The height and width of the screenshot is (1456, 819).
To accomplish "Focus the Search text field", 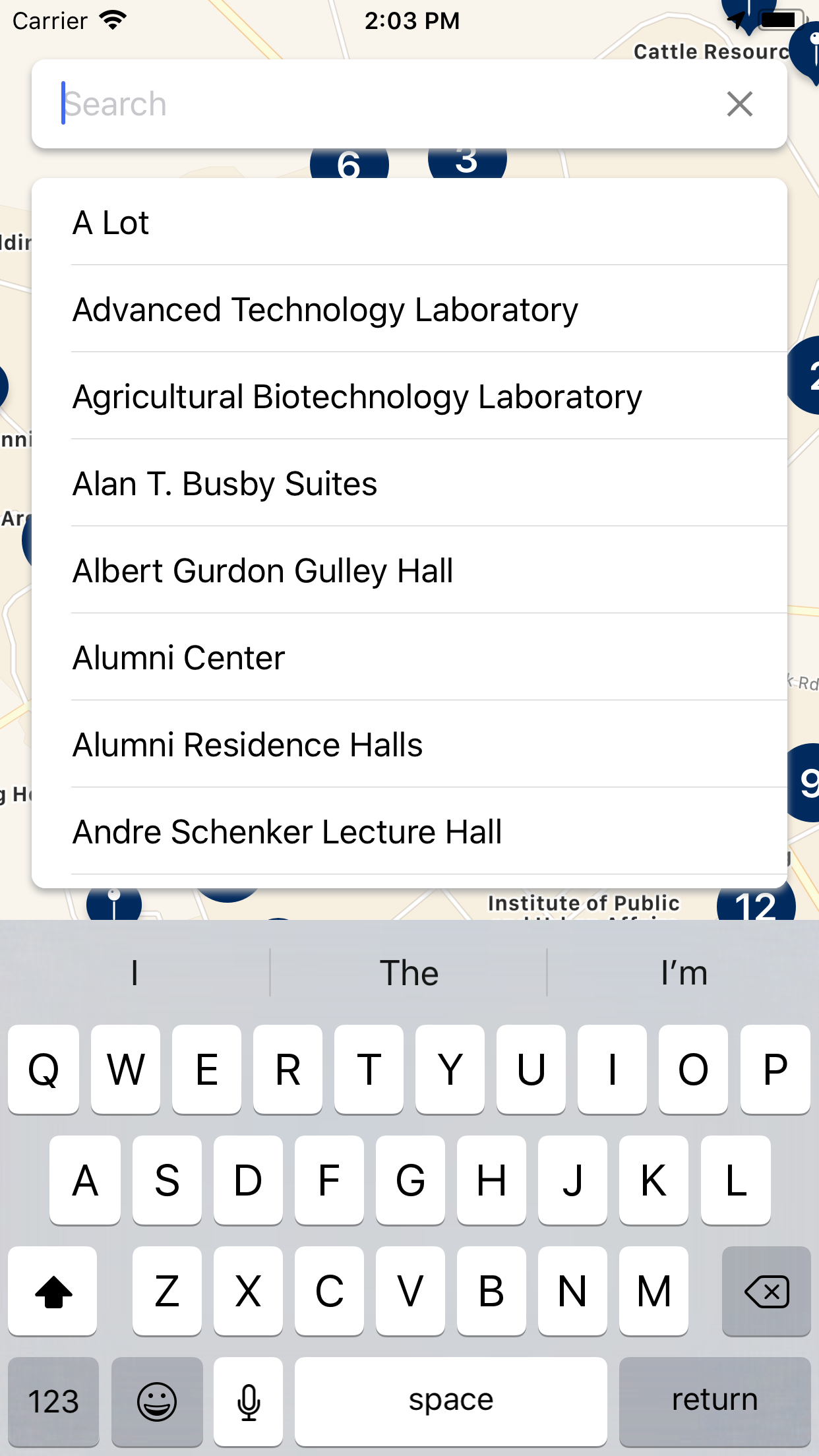I will point(382,104).
